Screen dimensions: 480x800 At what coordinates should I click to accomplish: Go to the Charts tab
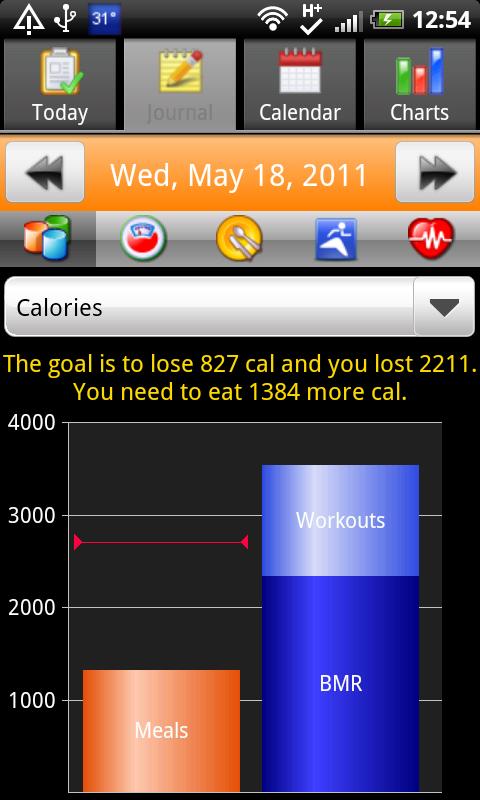tap(419, 85)
